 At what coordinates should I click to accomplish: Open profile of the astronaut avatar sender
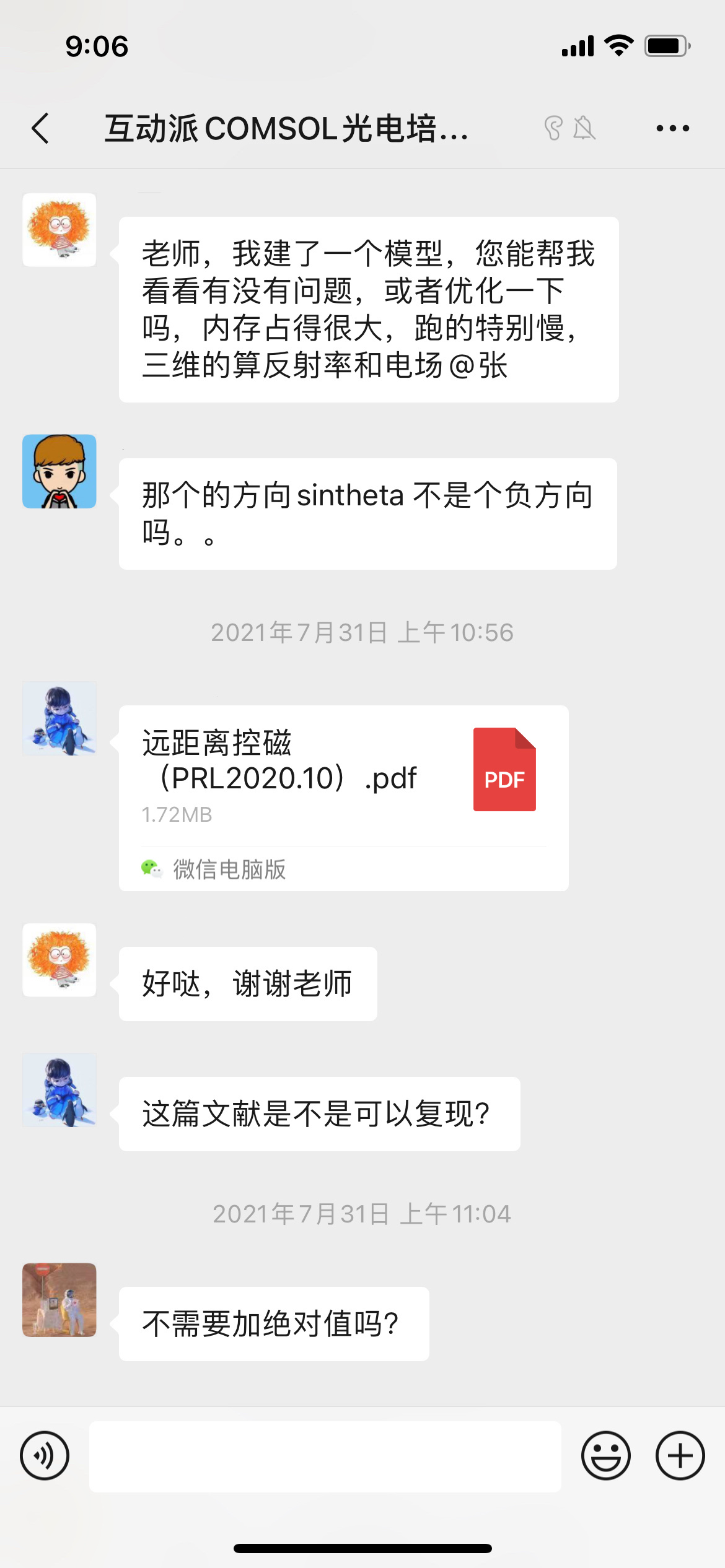[x=59, y=1300]
